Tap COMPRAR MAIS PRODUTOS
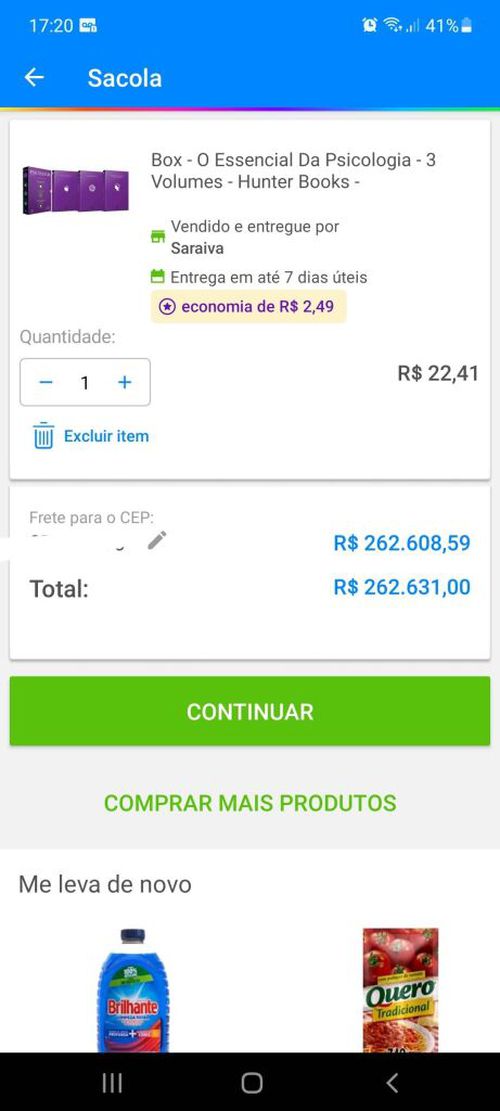This screenshot has height=1111, width=500. pyautogui.click(x=250, y=803)
